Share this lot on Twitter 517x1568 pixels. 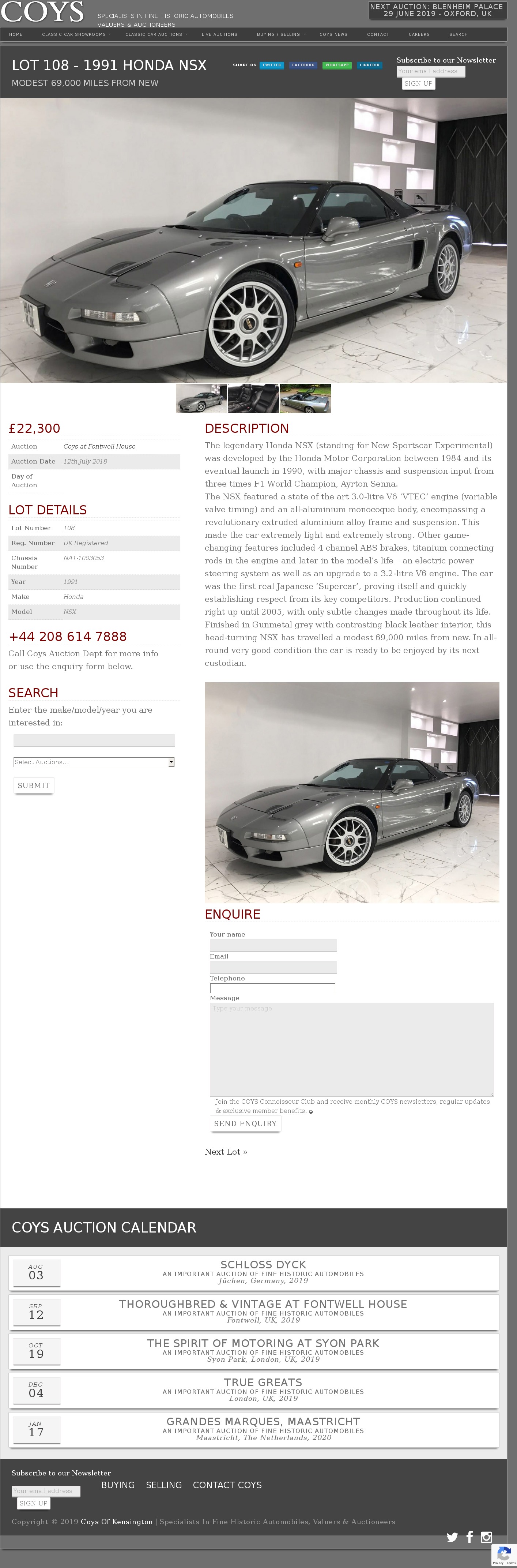coord(271,65)
